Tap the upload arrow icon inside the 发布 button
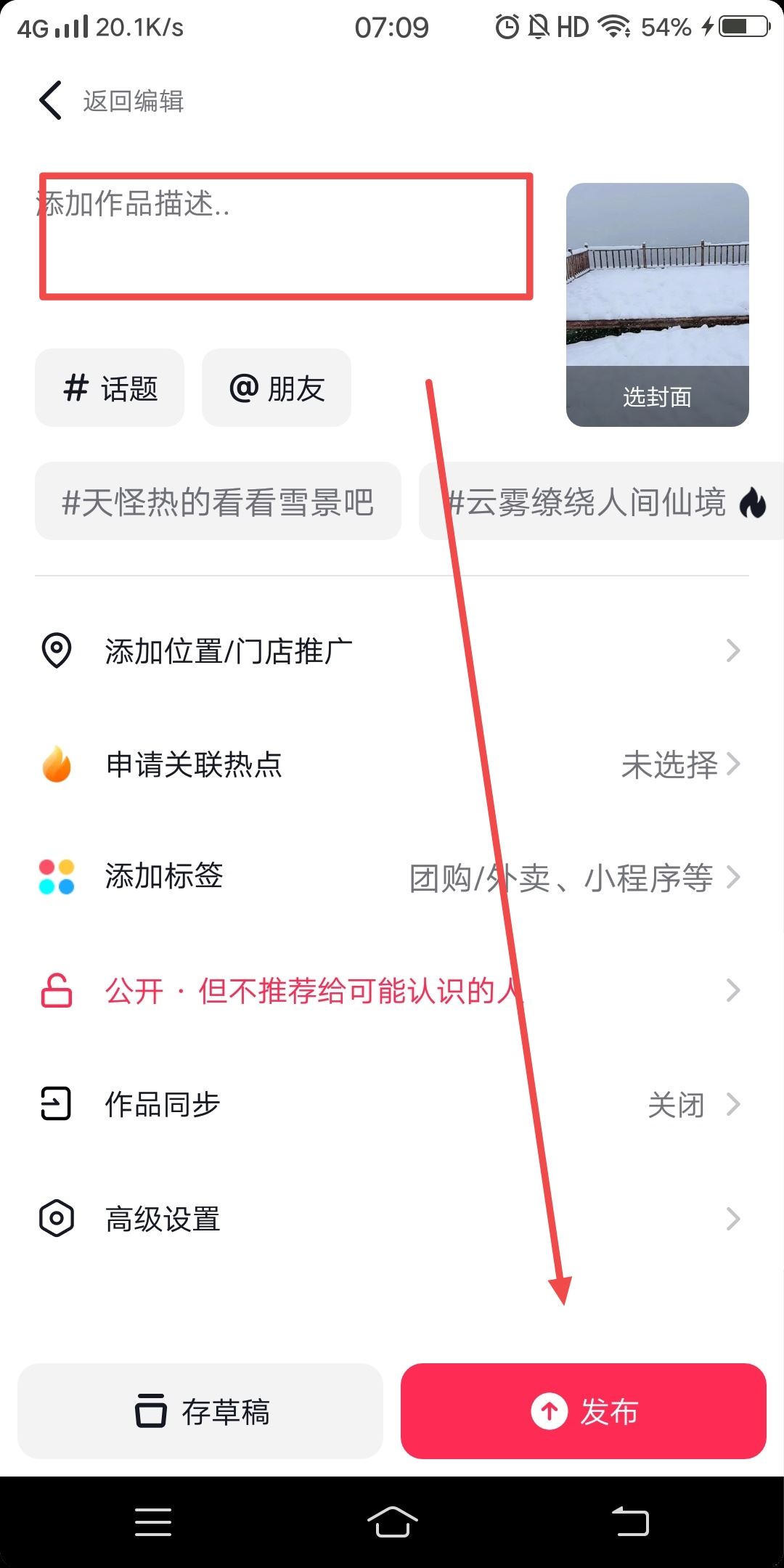 point(549,1410)
